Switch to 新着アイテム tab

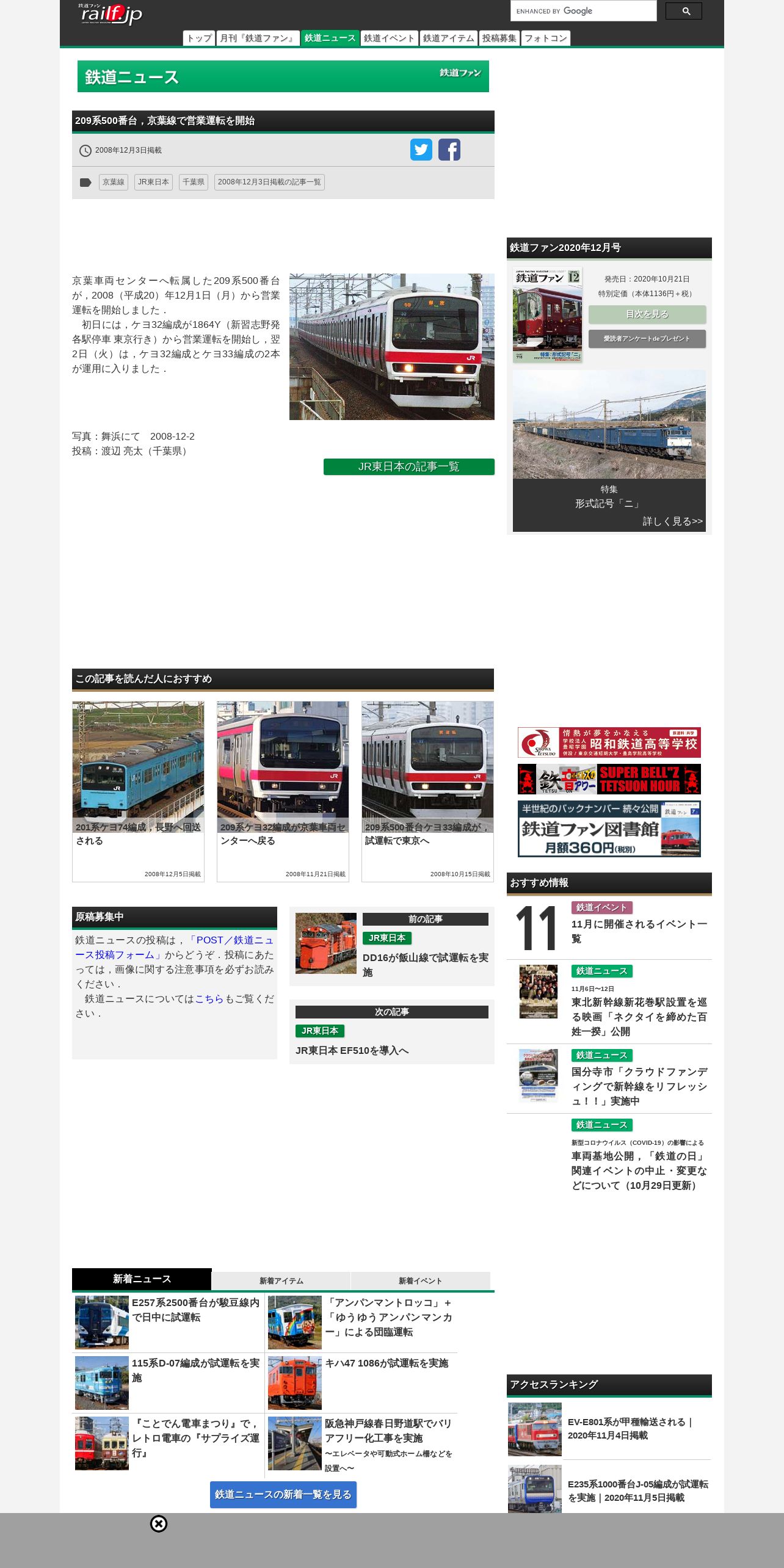pos(281,1280)
